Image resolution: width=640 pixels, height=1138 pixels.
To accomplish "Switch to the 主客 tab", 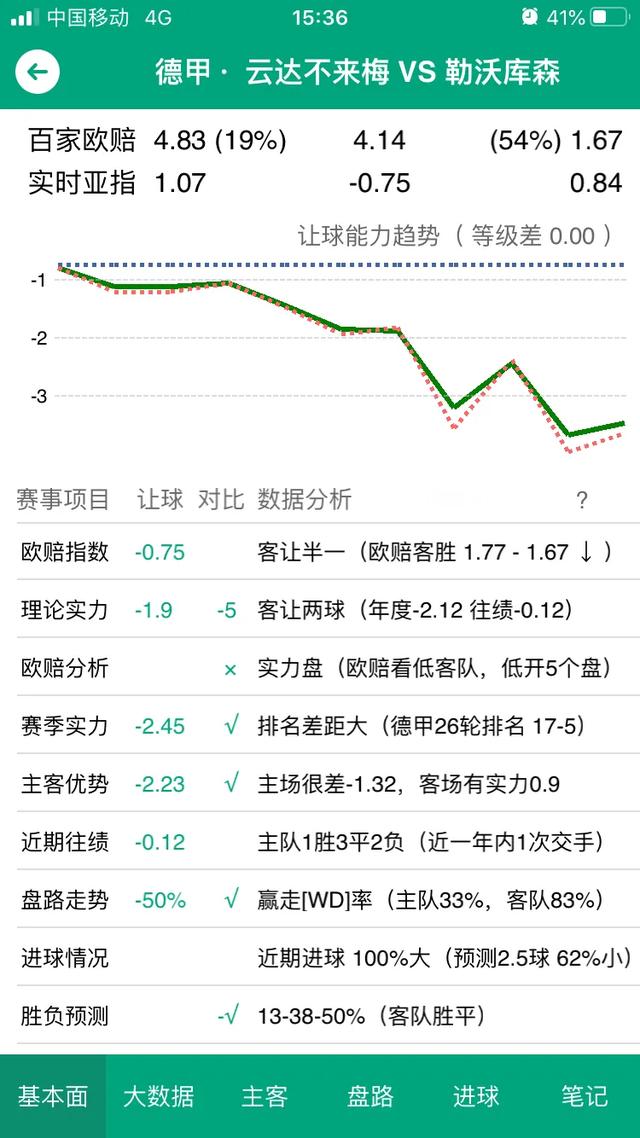I will 265,1096.
